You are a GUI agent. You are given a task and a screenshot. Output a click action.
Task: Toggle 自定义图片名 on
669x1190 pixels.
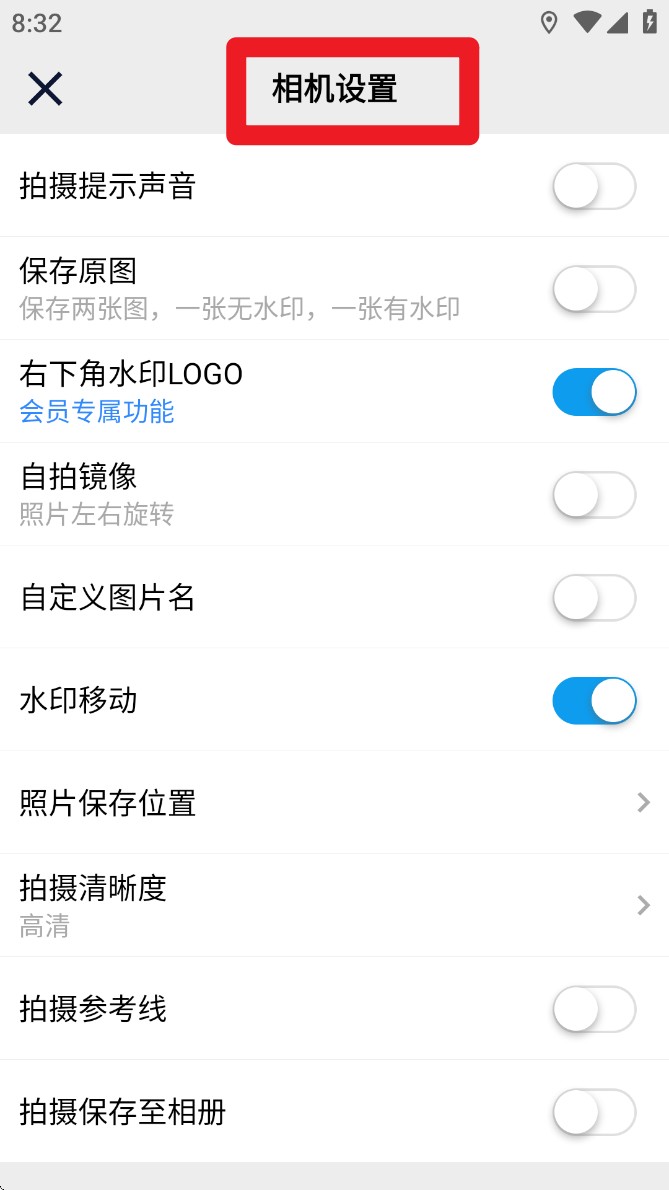click(x=594, y=598)
